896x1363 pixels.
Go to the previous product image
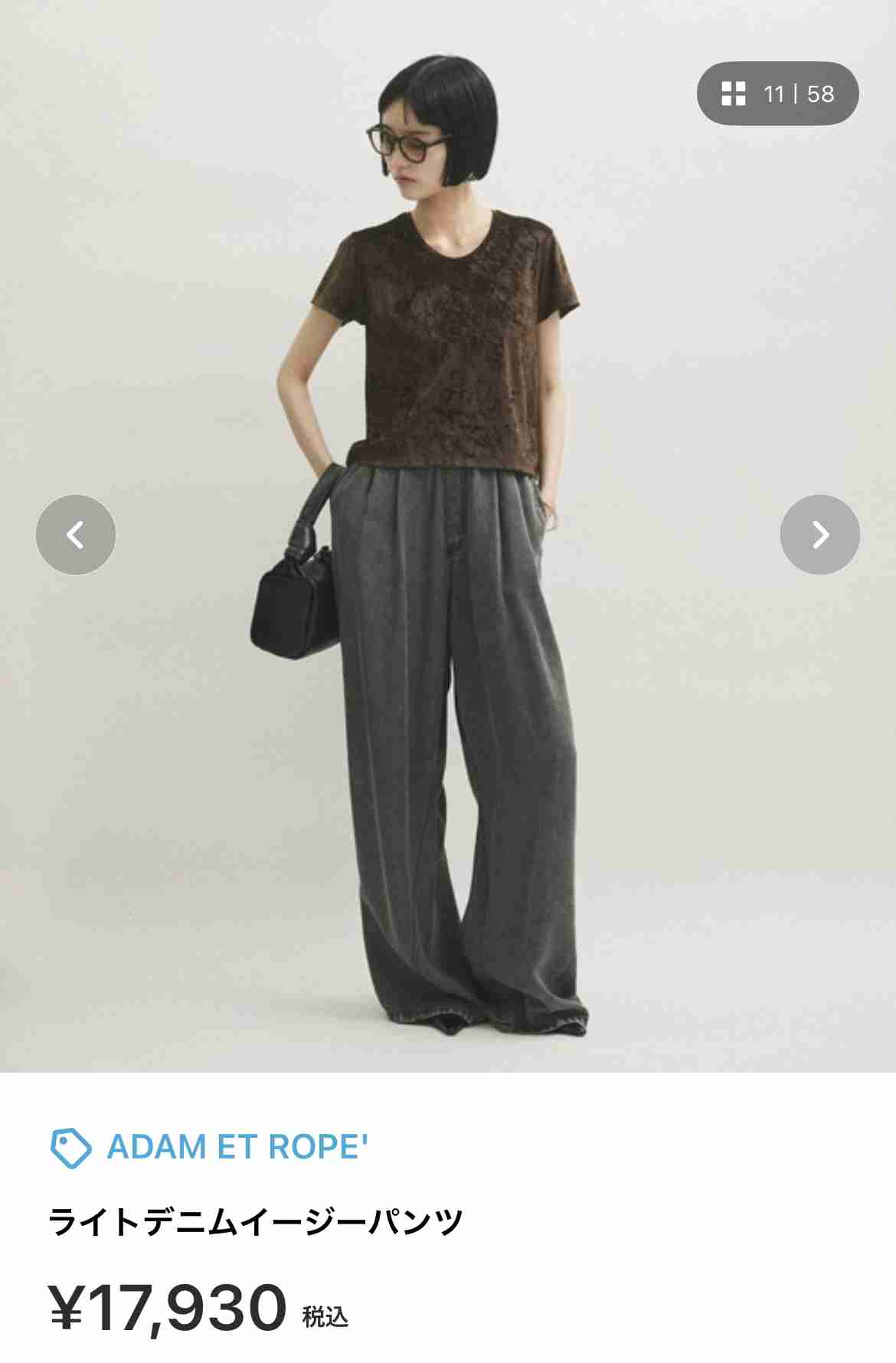click(x=76, y=535)
